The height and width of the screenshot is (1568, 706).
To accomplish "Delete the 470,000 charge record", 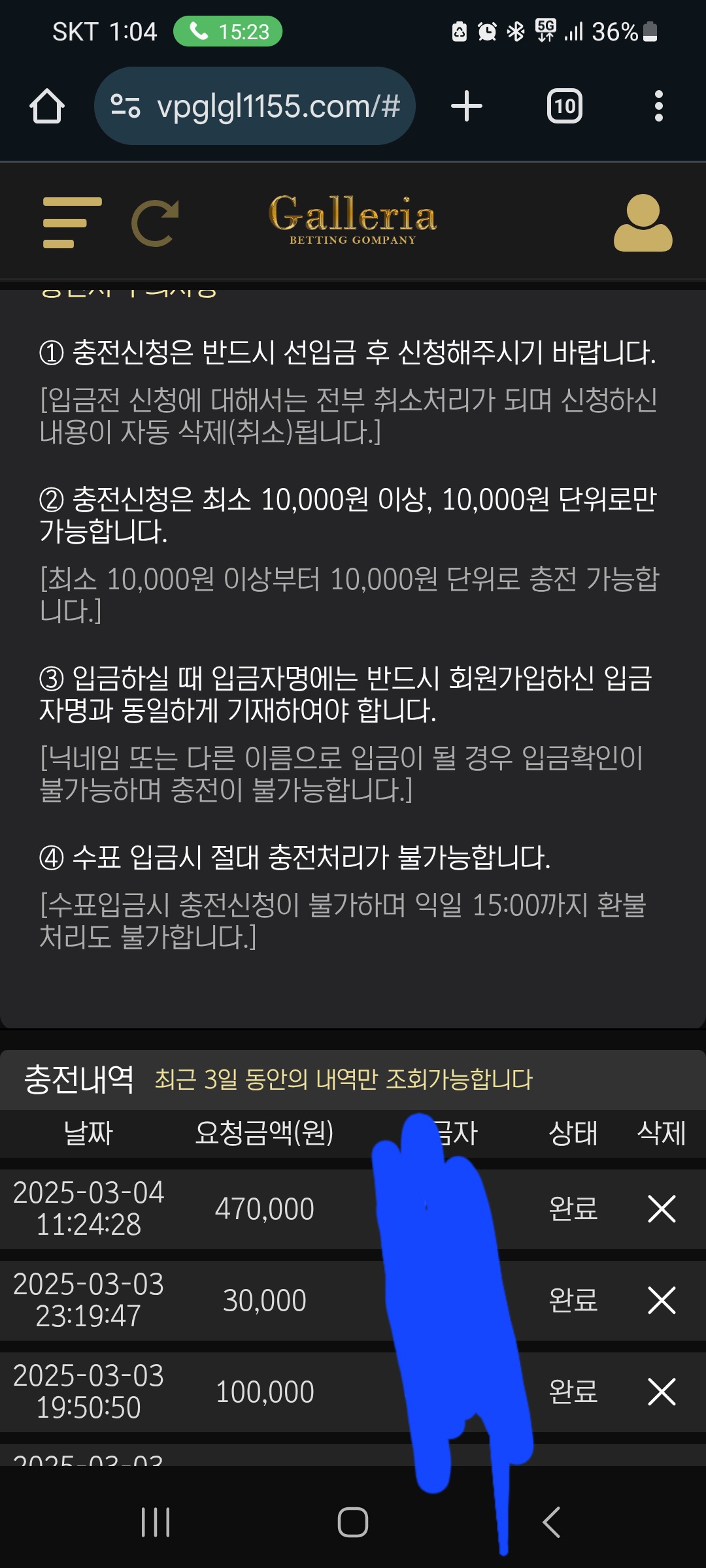I will (661, 1209).
